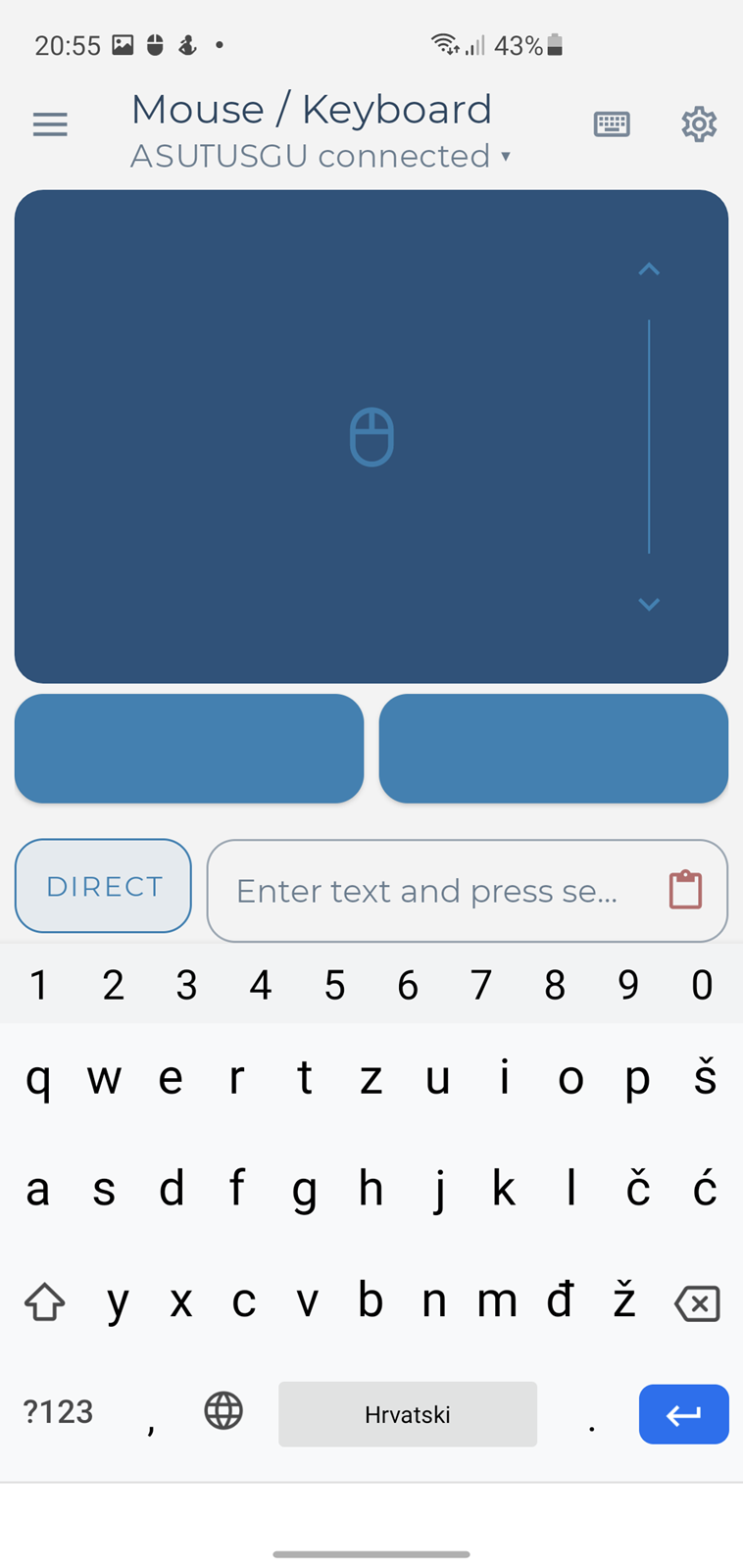Open the hamburger drawer menu
743x1568 pixels.
pos(50,124)
